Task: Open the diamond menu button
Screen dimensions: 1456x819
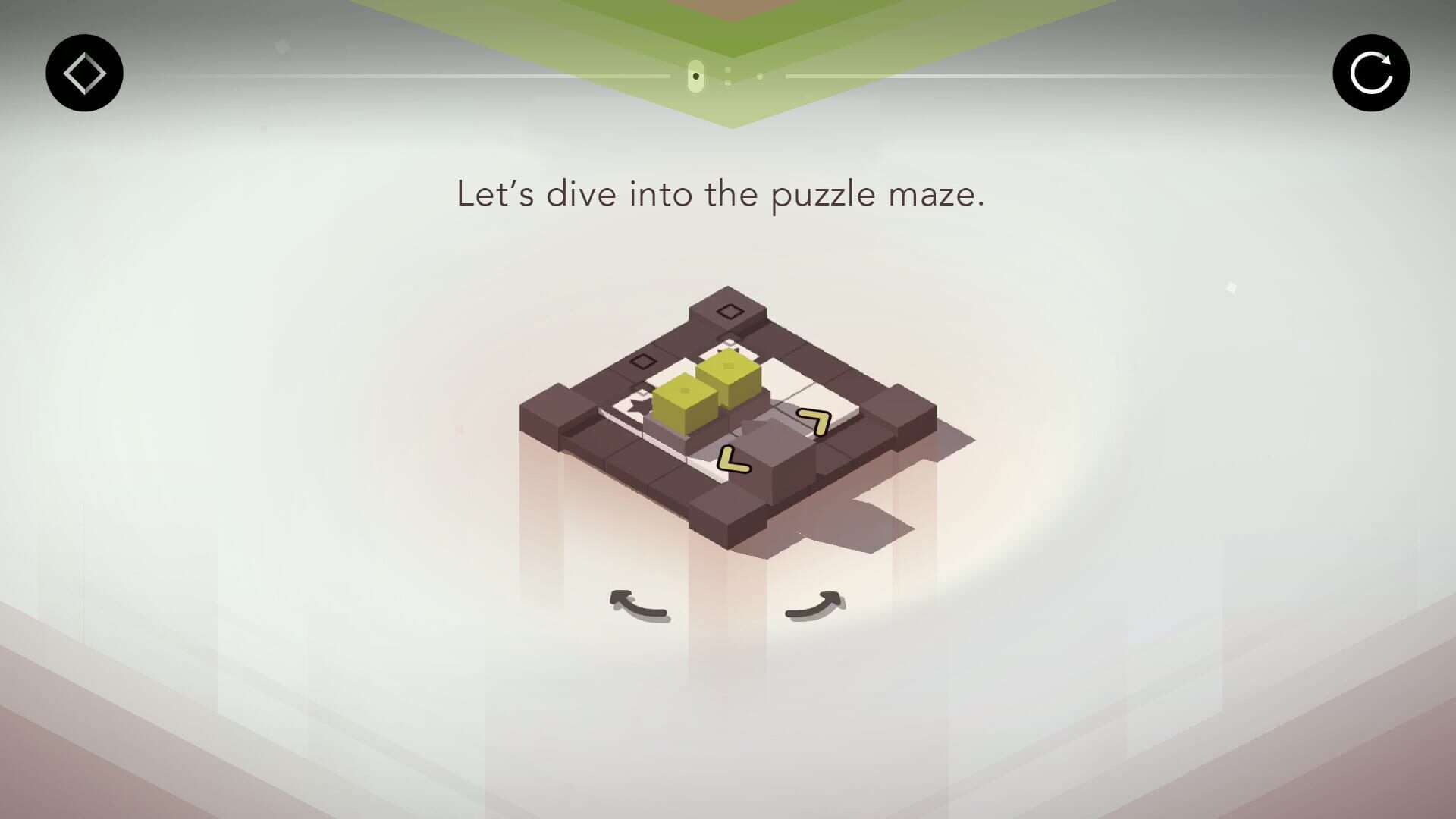Action: coord(84,73)
